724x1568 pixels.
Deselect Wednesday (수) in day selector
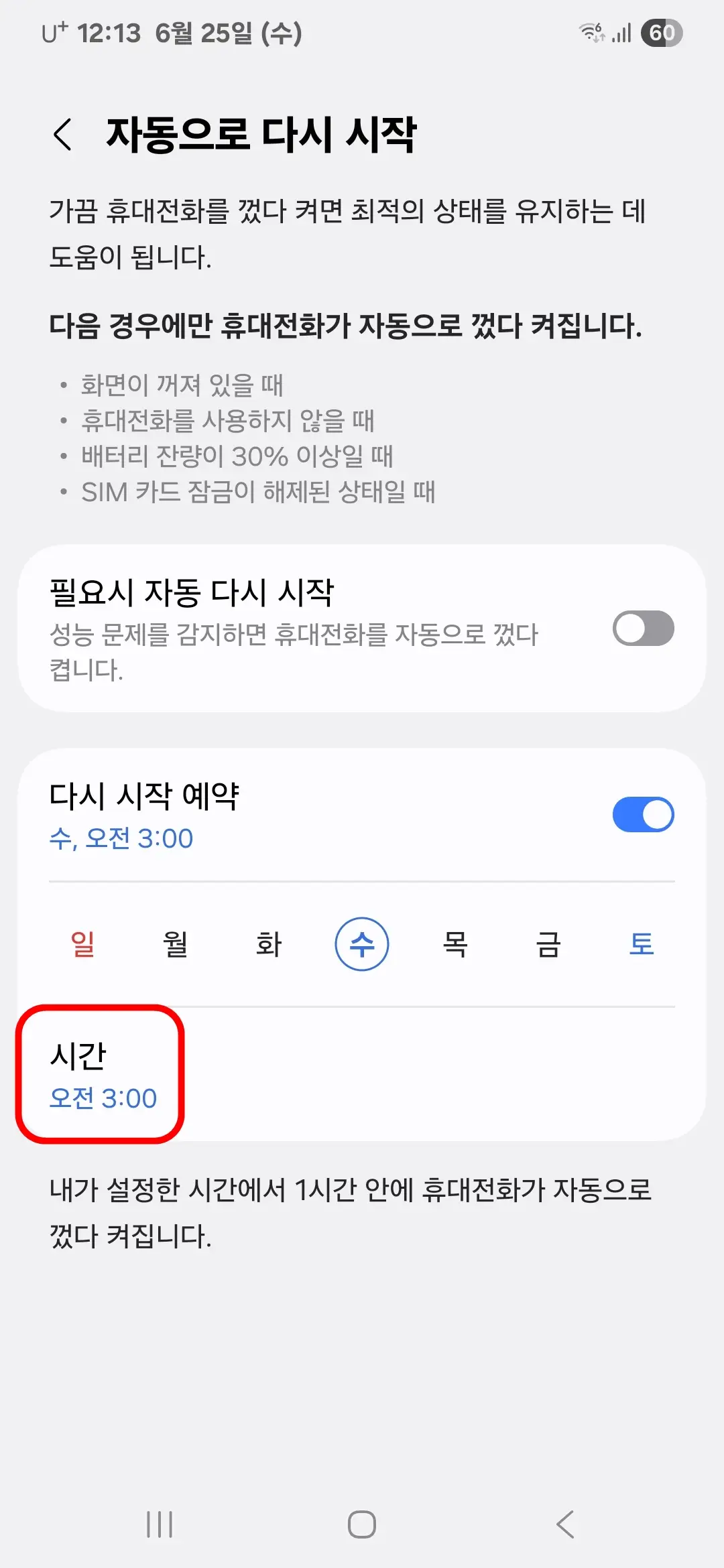pyautogui.click(x=362, y=943)
